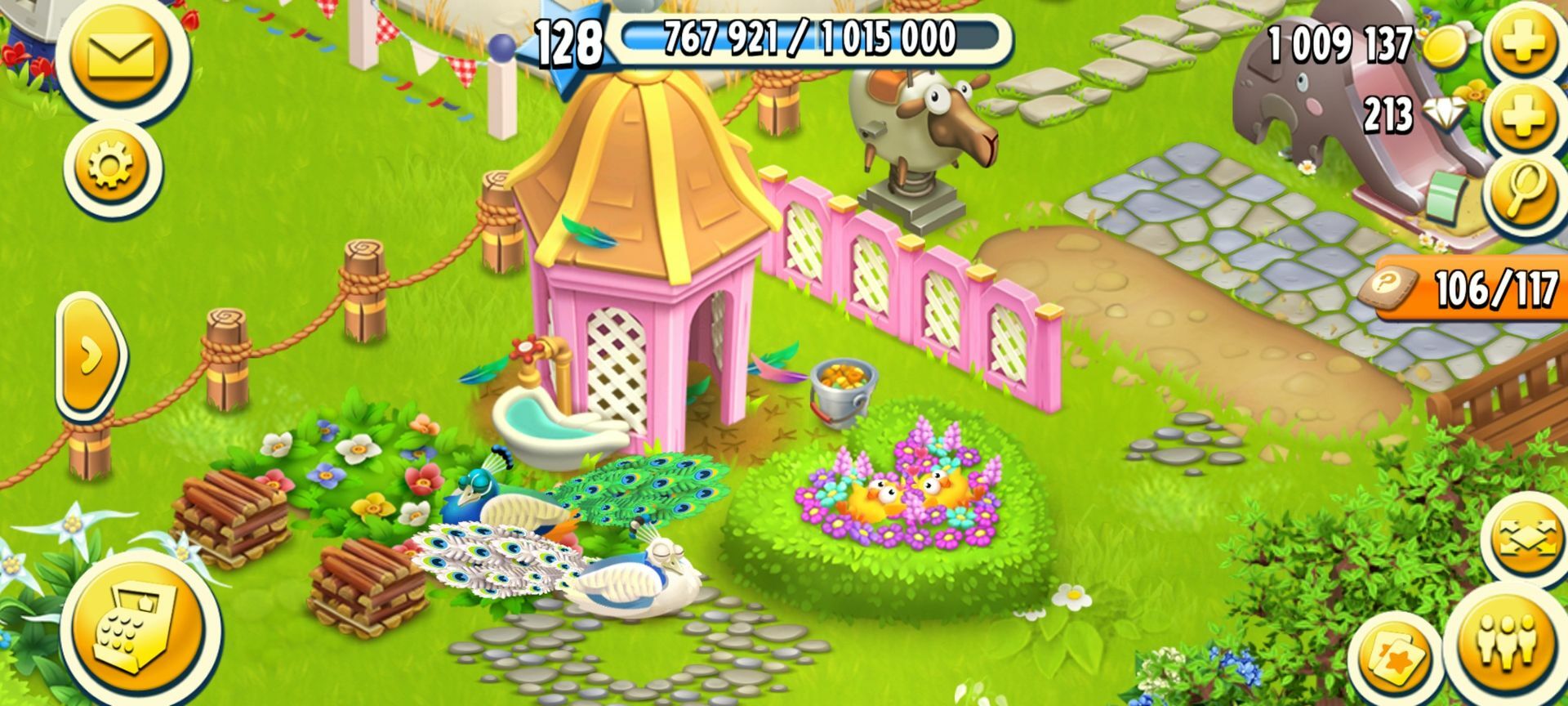
Task: Open the 106/117 collection badge
Action: 1470,289
